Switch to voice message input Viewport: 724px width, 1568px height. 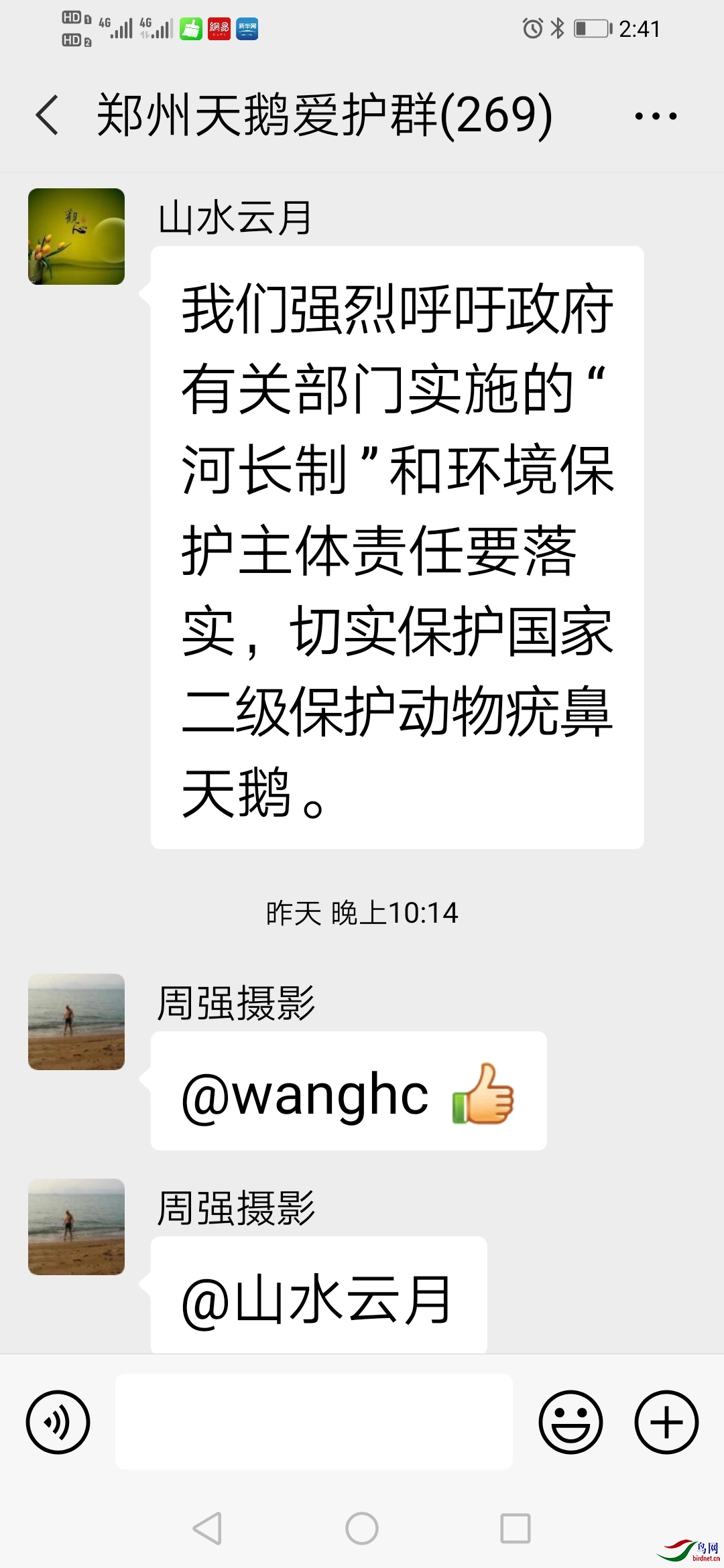pos(58,1422)
